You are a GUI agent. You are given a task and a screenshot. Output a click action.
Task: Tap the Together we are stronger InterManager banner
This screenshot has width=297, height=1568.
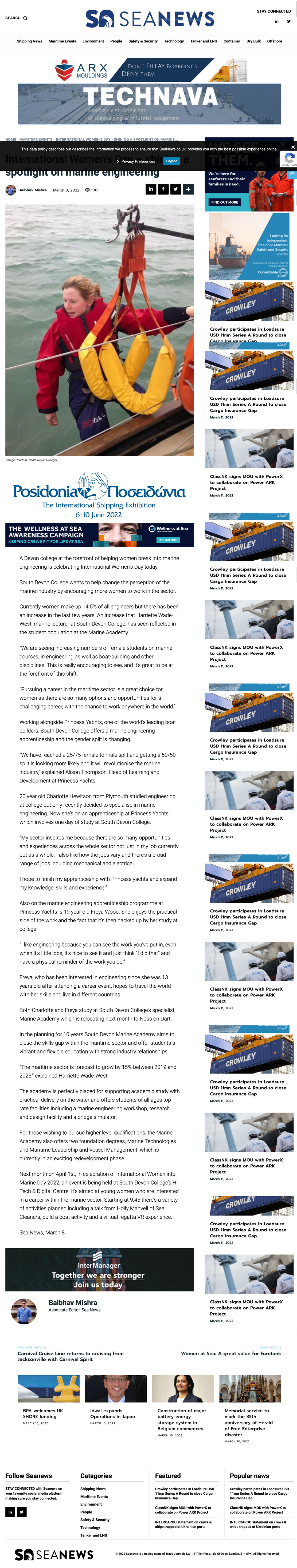coord(99,1270)
